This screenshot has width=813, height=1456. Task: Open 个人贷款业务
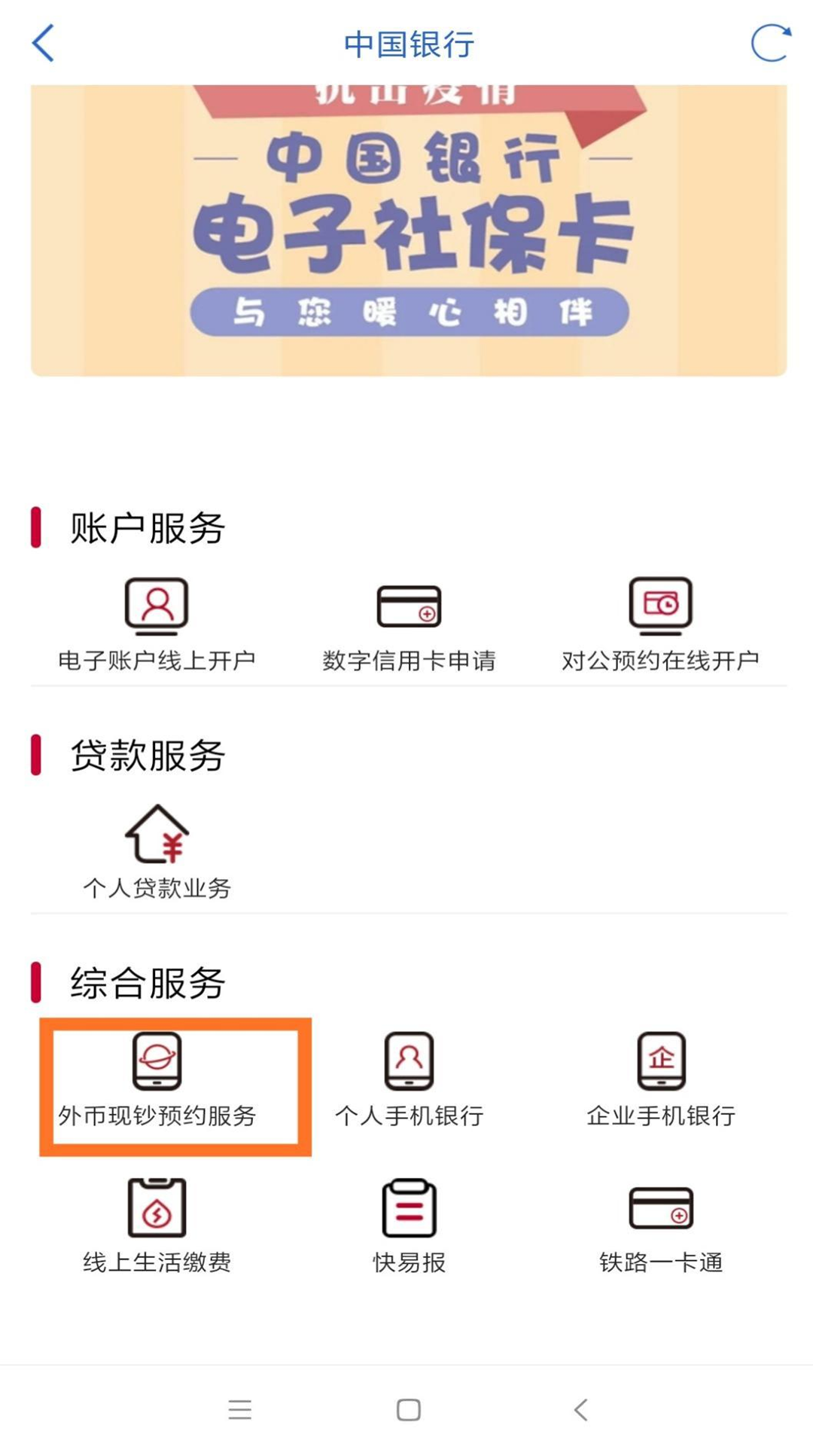tap(157, 852)
